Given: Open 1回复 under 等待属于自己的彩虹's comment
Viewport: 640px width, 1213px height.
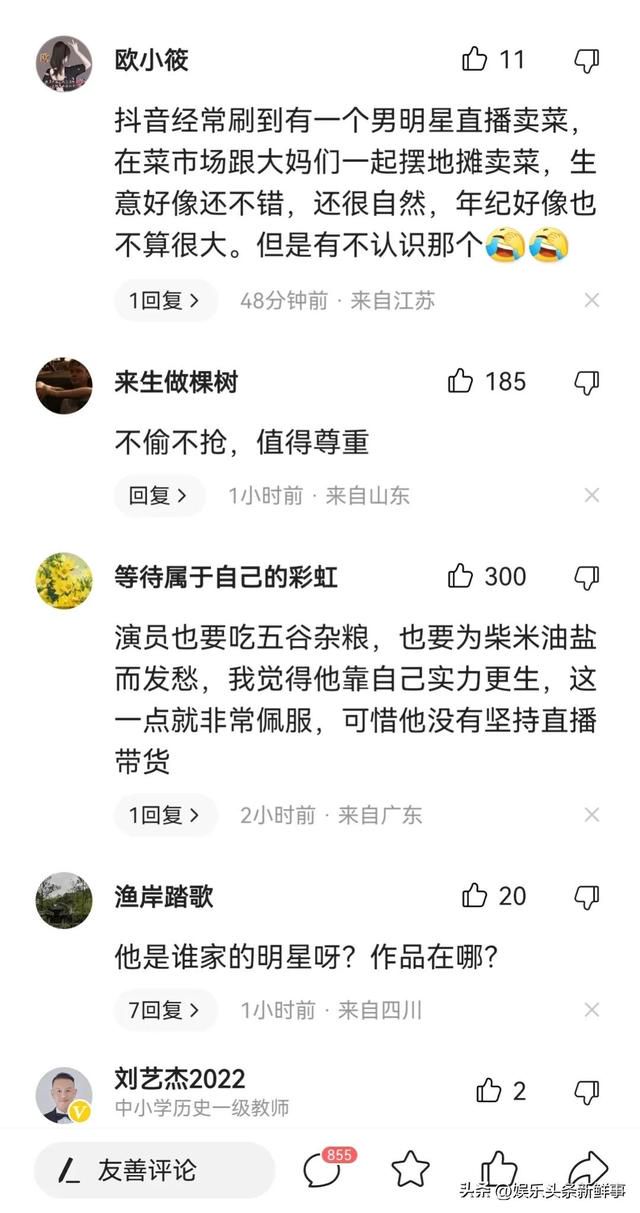Looking at the screenshot, I should (165, 815).
